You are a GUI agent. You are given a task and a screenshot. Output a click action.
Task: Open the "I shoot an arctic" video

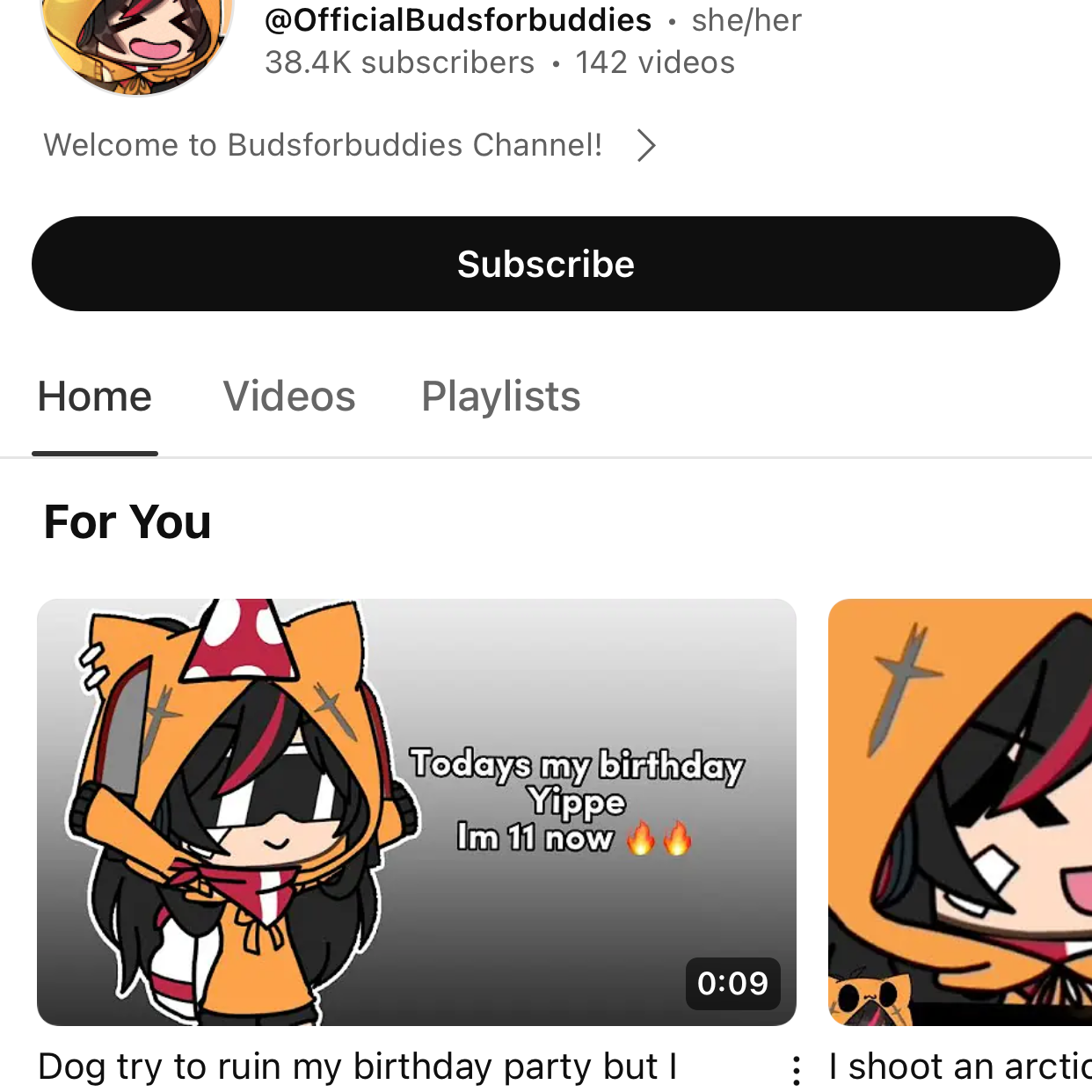click(x=960, y=812)
